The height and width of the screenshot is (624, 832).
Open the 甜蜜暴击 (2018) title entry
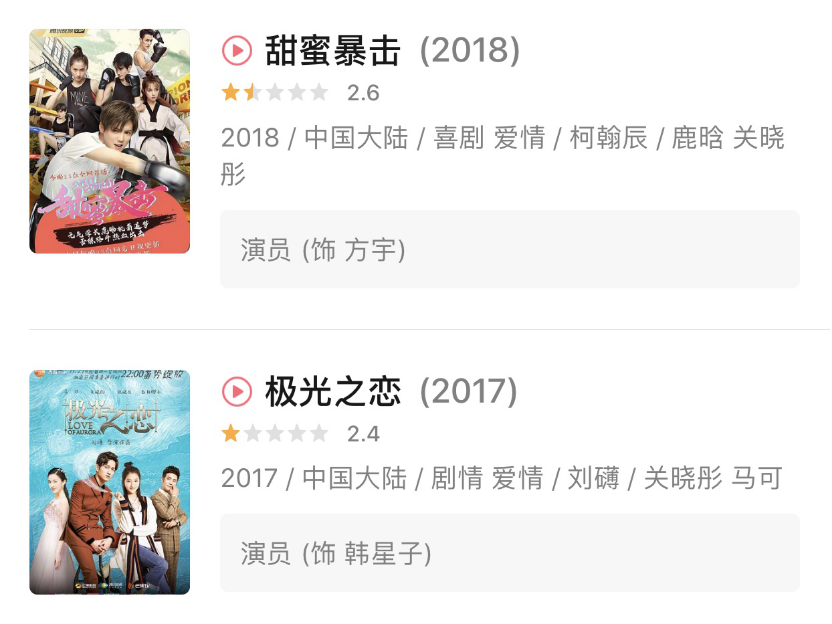tap(392, 50)
